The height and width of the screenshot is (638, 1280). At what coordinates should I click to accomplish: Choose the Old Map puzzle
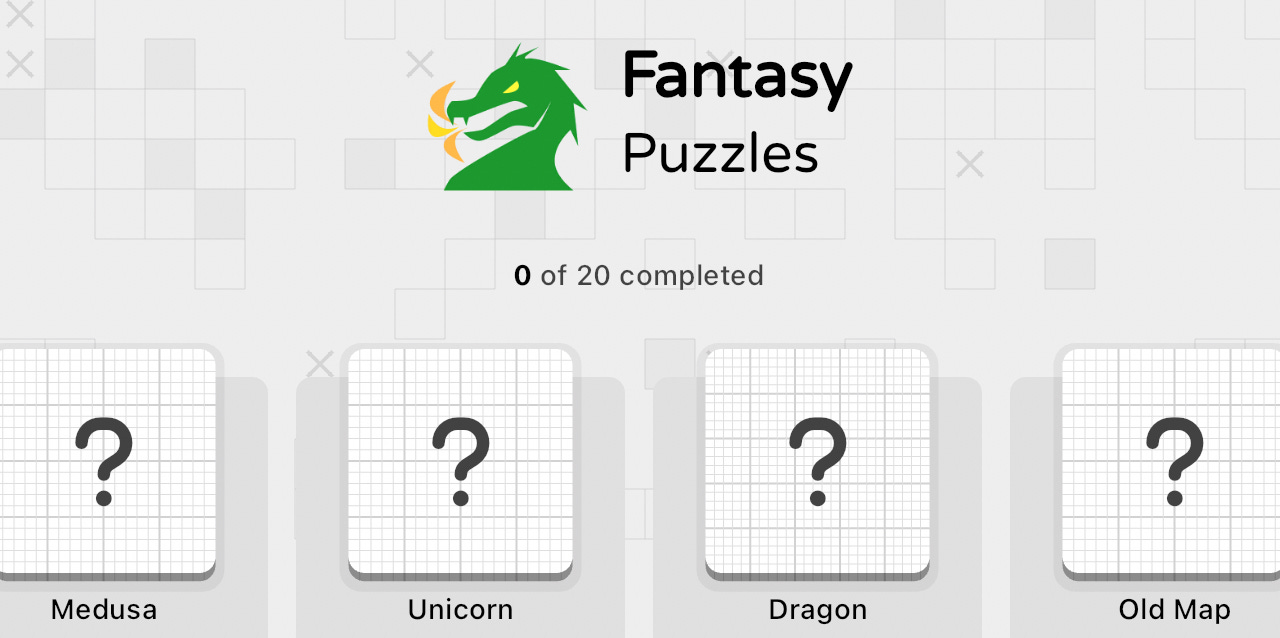(x=1173, y=462)
